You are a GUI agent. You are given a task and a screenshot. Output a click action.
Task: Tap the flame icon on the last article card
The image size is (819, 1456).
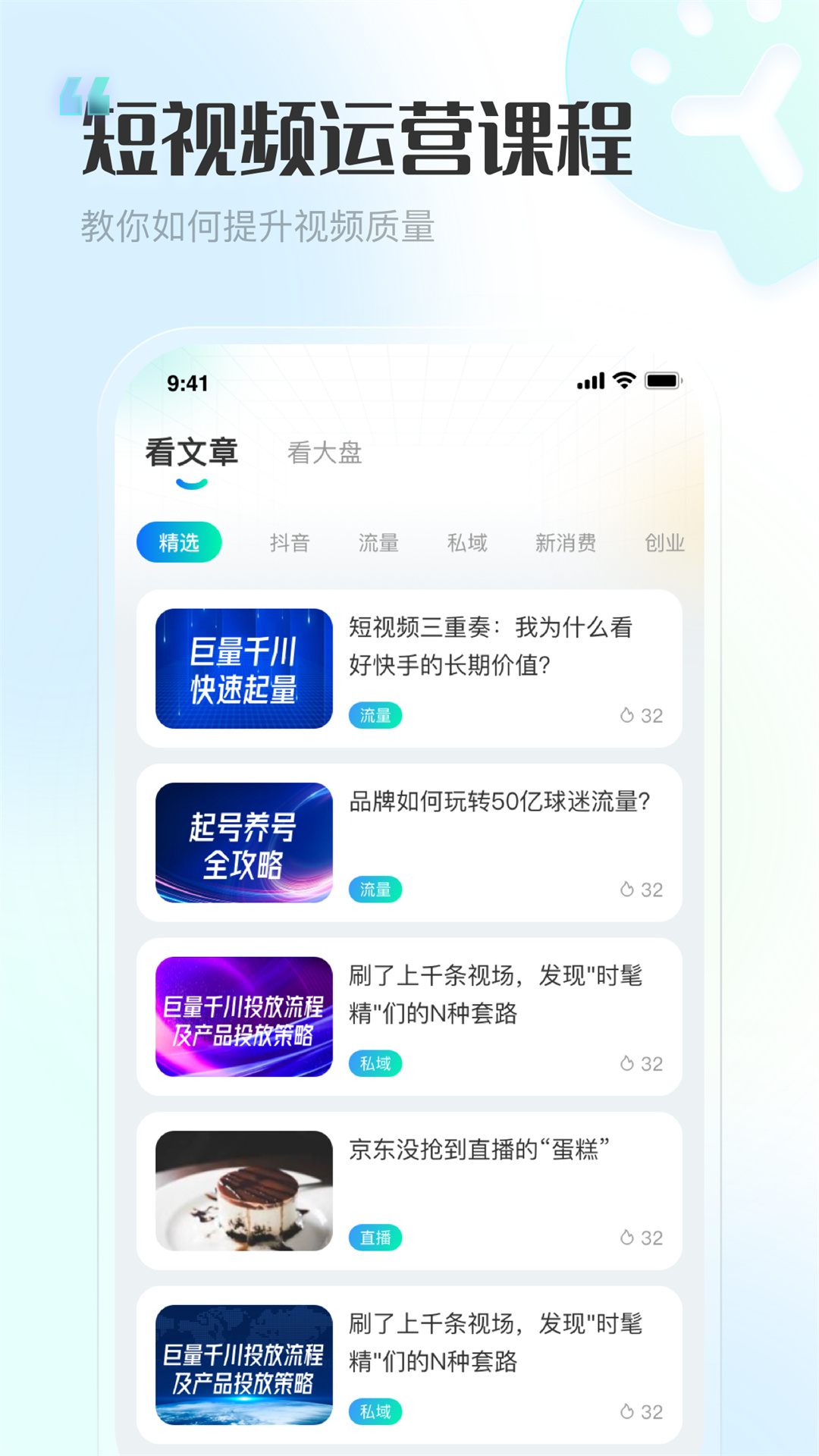[628, 1412]
